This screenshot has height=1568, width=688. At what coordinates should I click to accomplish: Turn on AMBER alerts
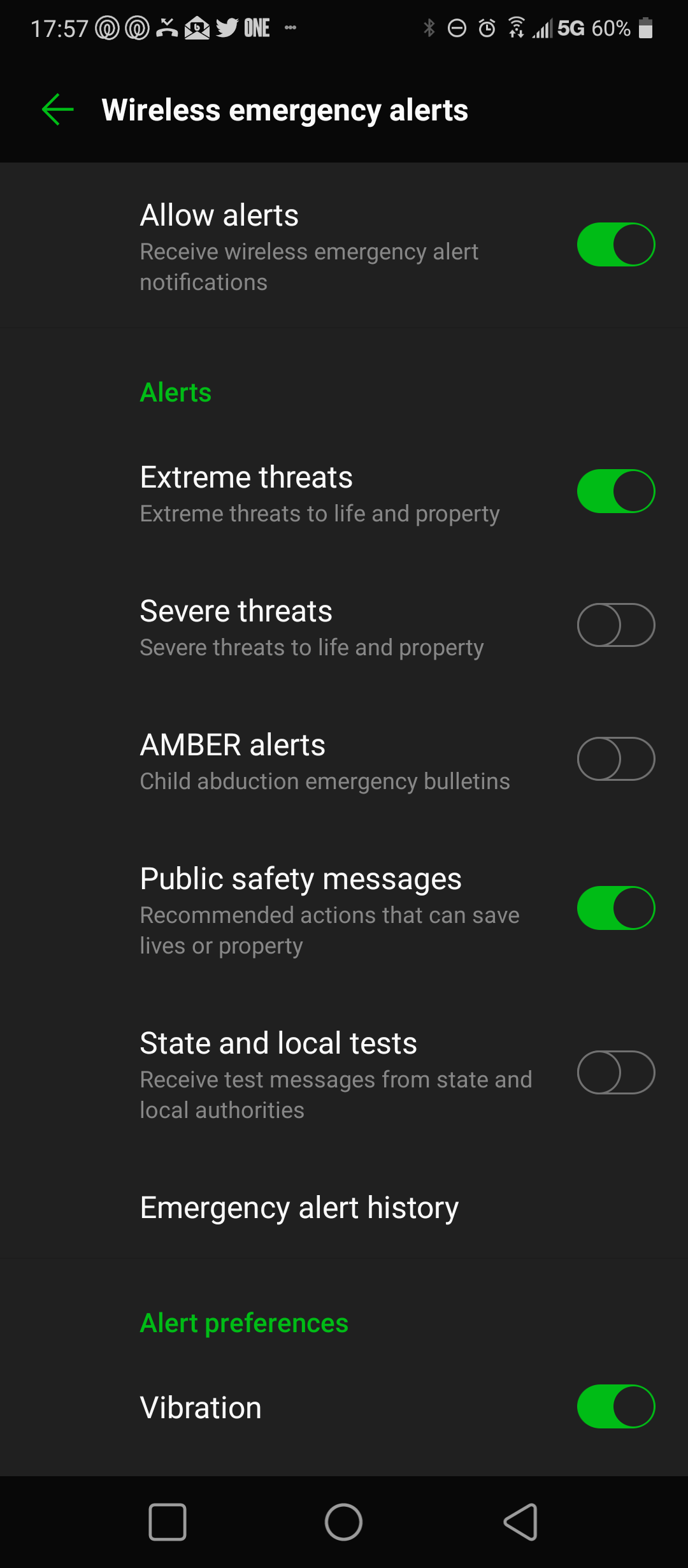[x=616, y=759]
